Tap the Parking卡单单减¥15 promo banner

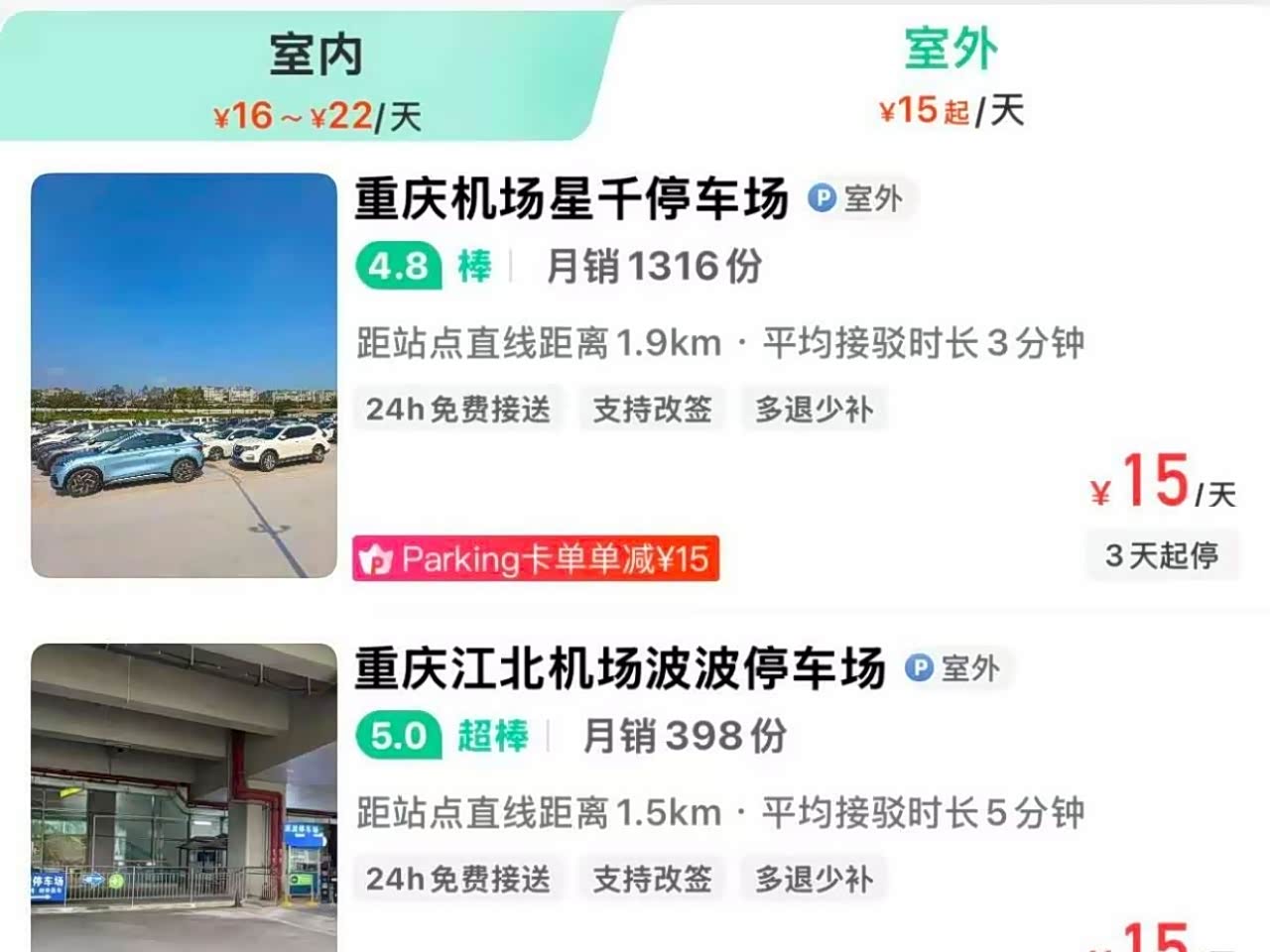536,559
